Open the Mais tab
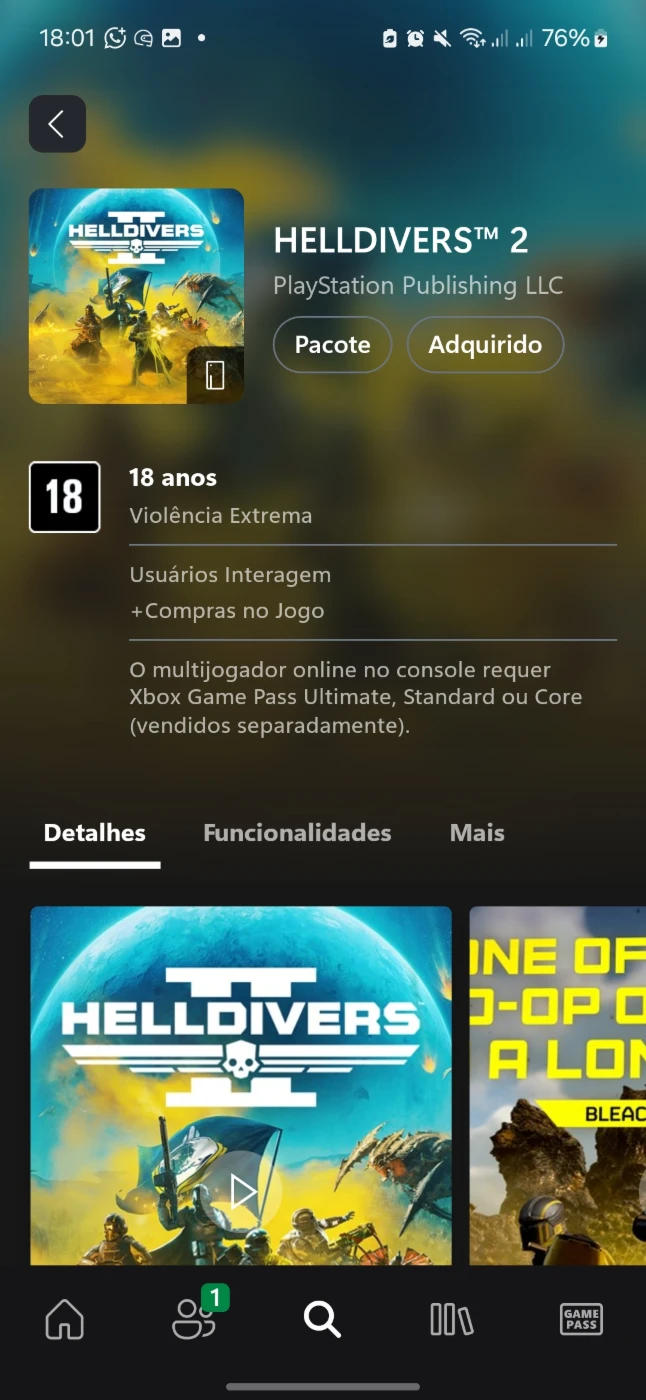Viewport: 646px width, 1400px height. [477, 833]
